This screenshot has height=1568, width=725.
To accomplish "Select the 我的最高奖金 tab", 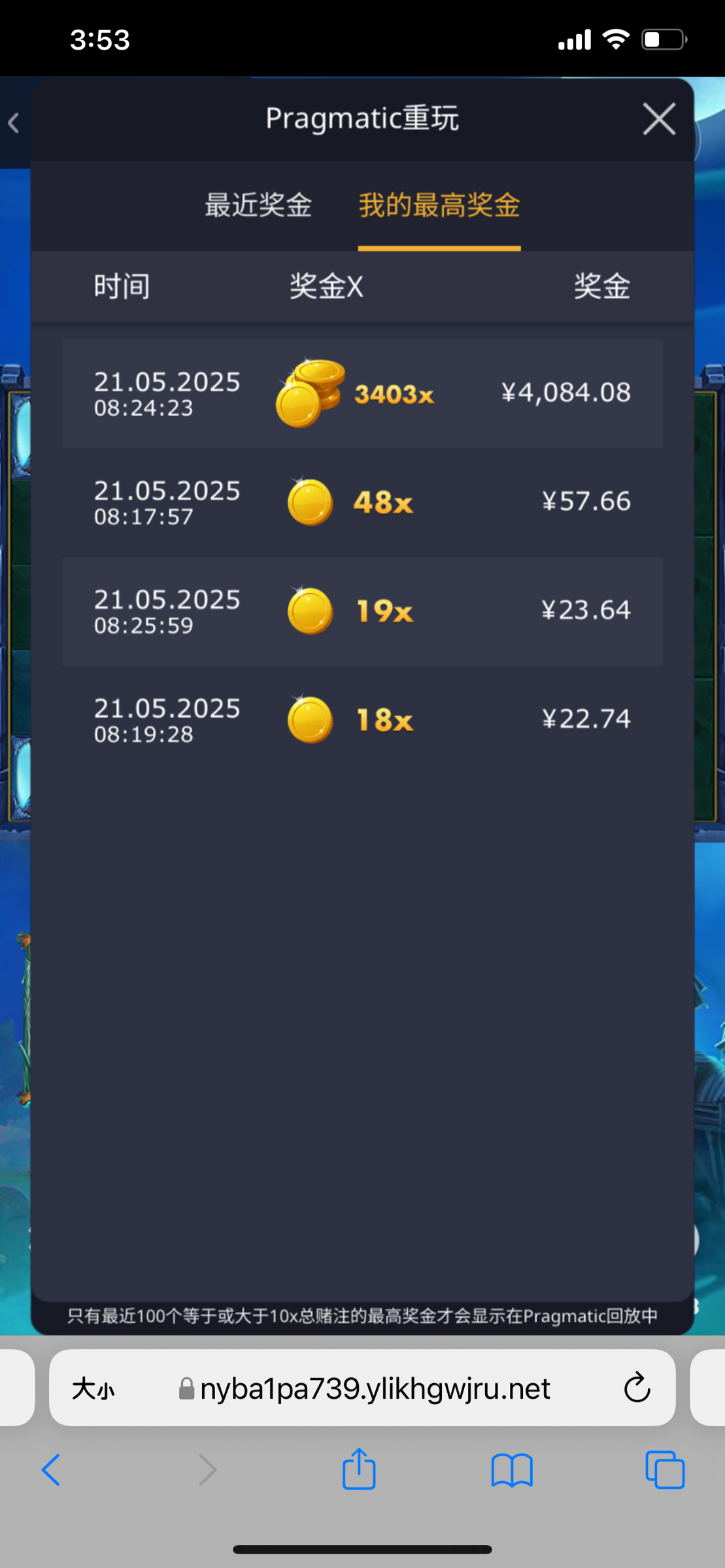I will [439, 205].
